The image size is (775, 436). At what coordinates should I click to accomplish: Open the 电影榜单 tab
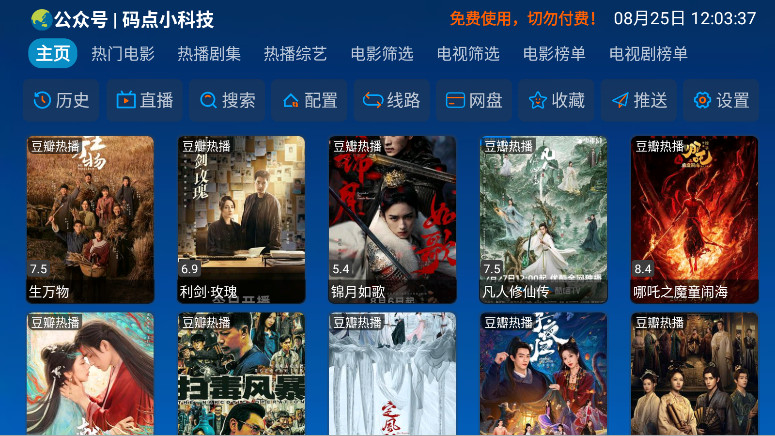[x=554, y=54]
